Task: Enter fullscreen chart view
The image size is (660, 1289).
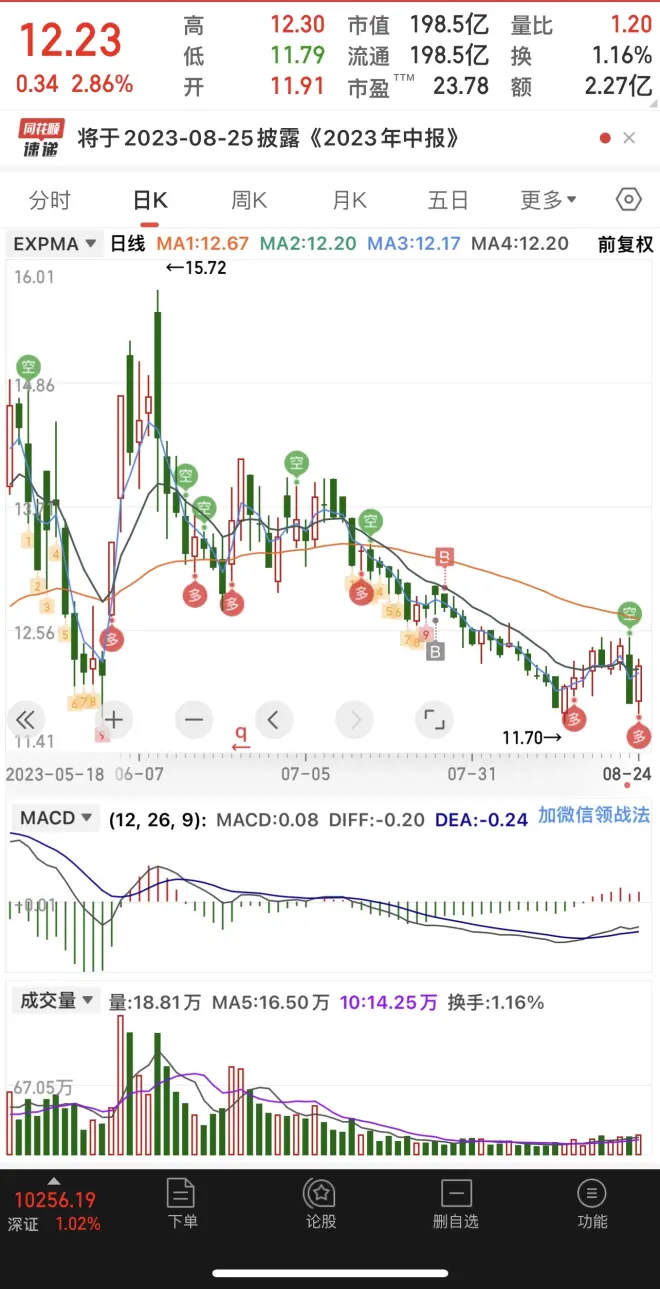Action: (433, 719)
